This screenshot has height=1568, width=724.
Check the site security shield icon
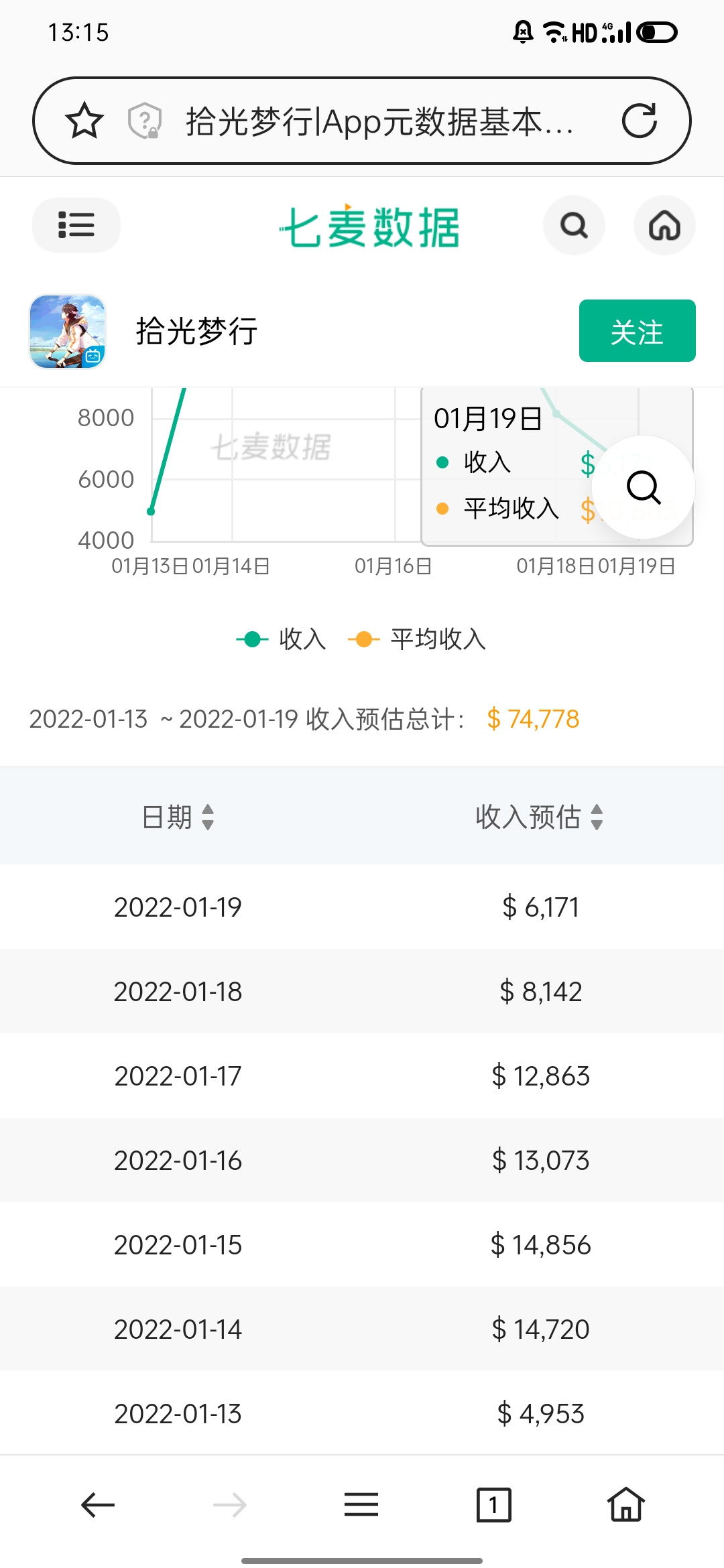(145, 121)
